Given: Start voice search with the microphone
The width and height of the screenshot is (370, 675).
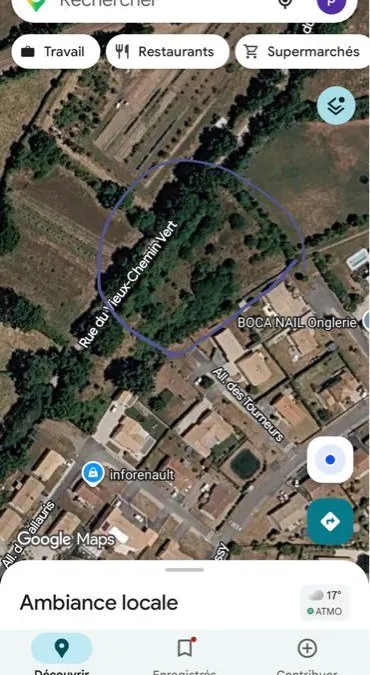Looking at the screenshot, I should coord(285,3).
